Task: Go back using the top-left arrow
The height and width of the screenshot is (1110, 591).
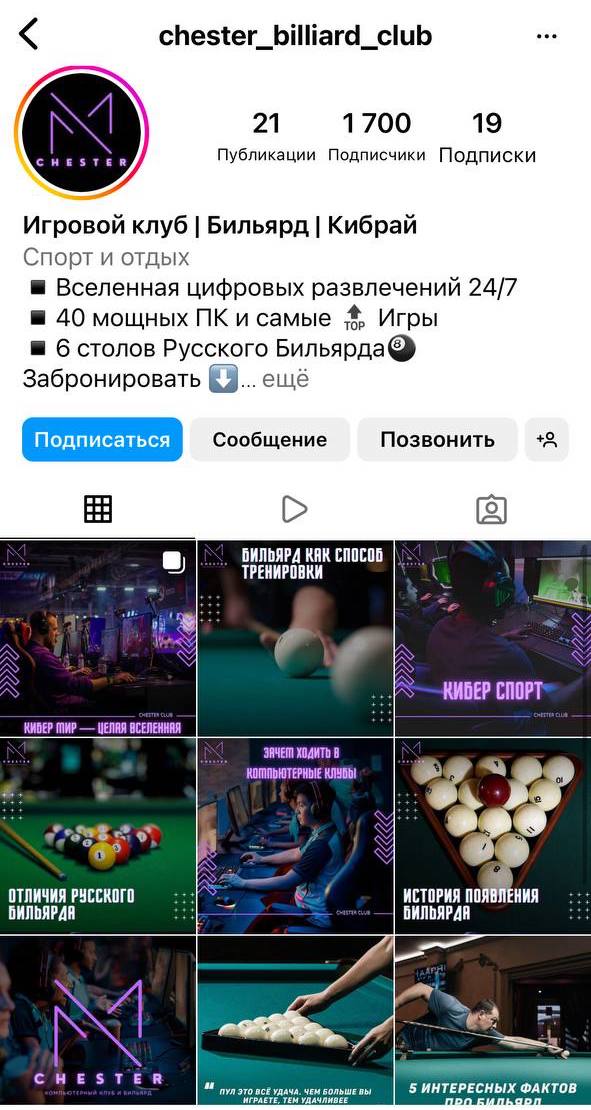Action: pos(28,35)
